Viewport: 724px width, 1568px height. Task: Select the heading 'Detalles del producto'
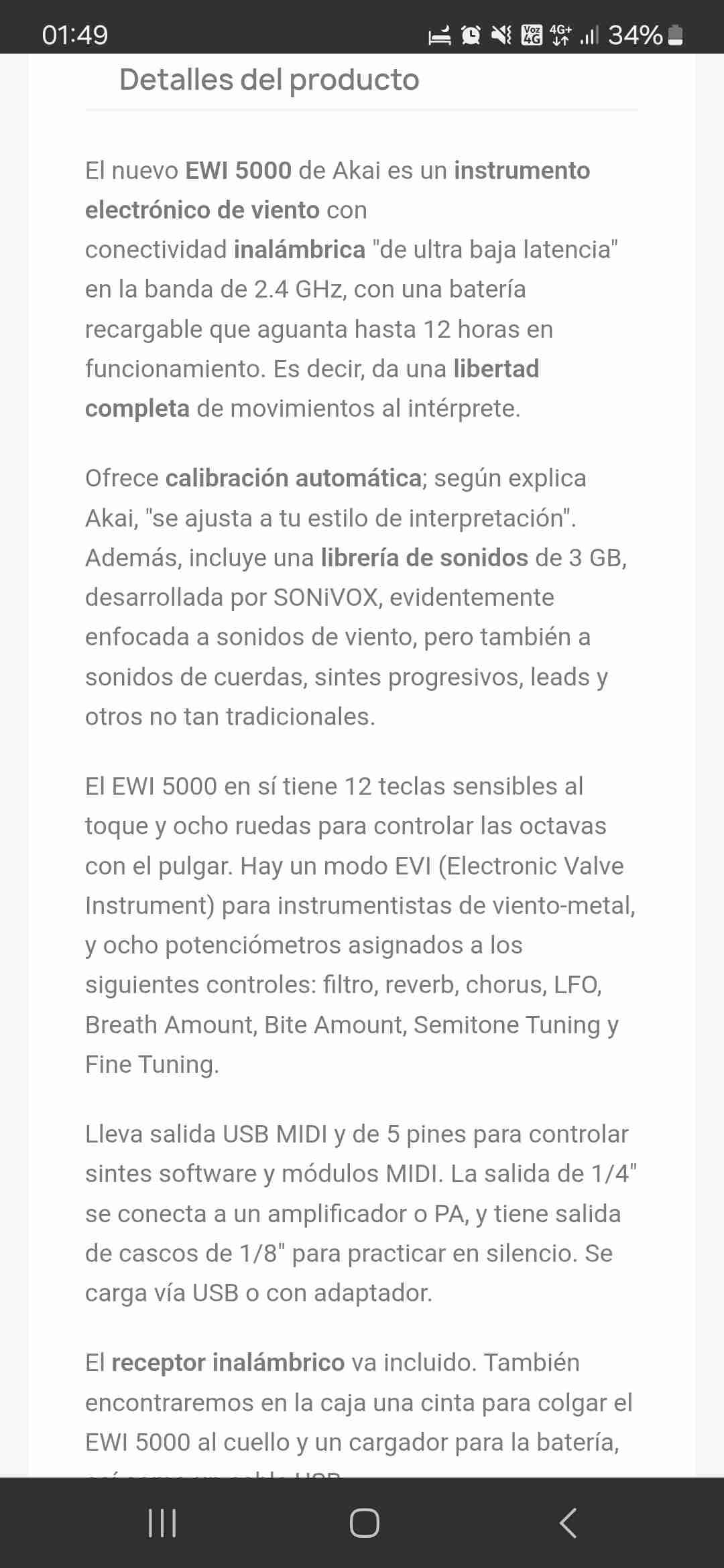268,80
